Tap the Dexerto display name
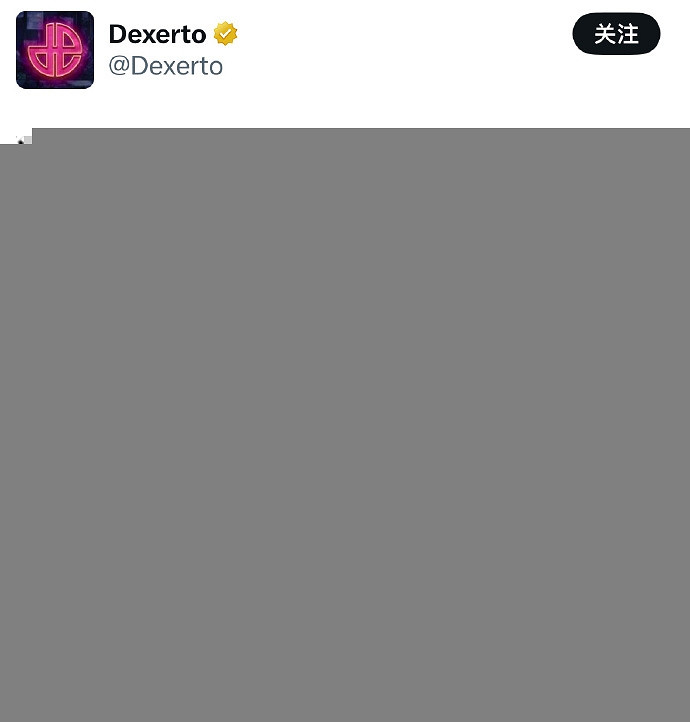The image size is (690, 722). click(x=157, y=34)
